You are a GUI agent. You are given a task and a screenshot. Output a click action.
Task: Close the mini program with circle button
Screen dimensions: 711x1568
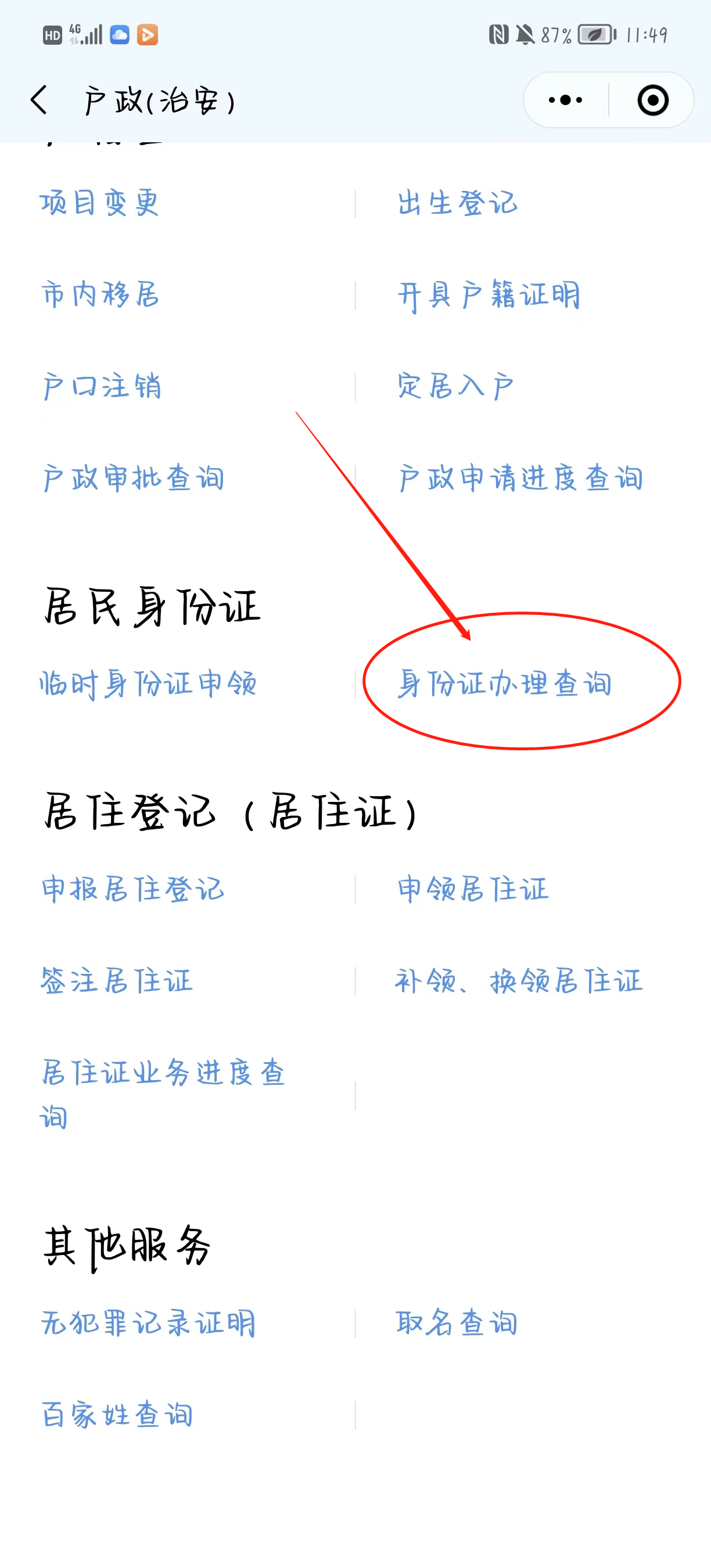652,100
